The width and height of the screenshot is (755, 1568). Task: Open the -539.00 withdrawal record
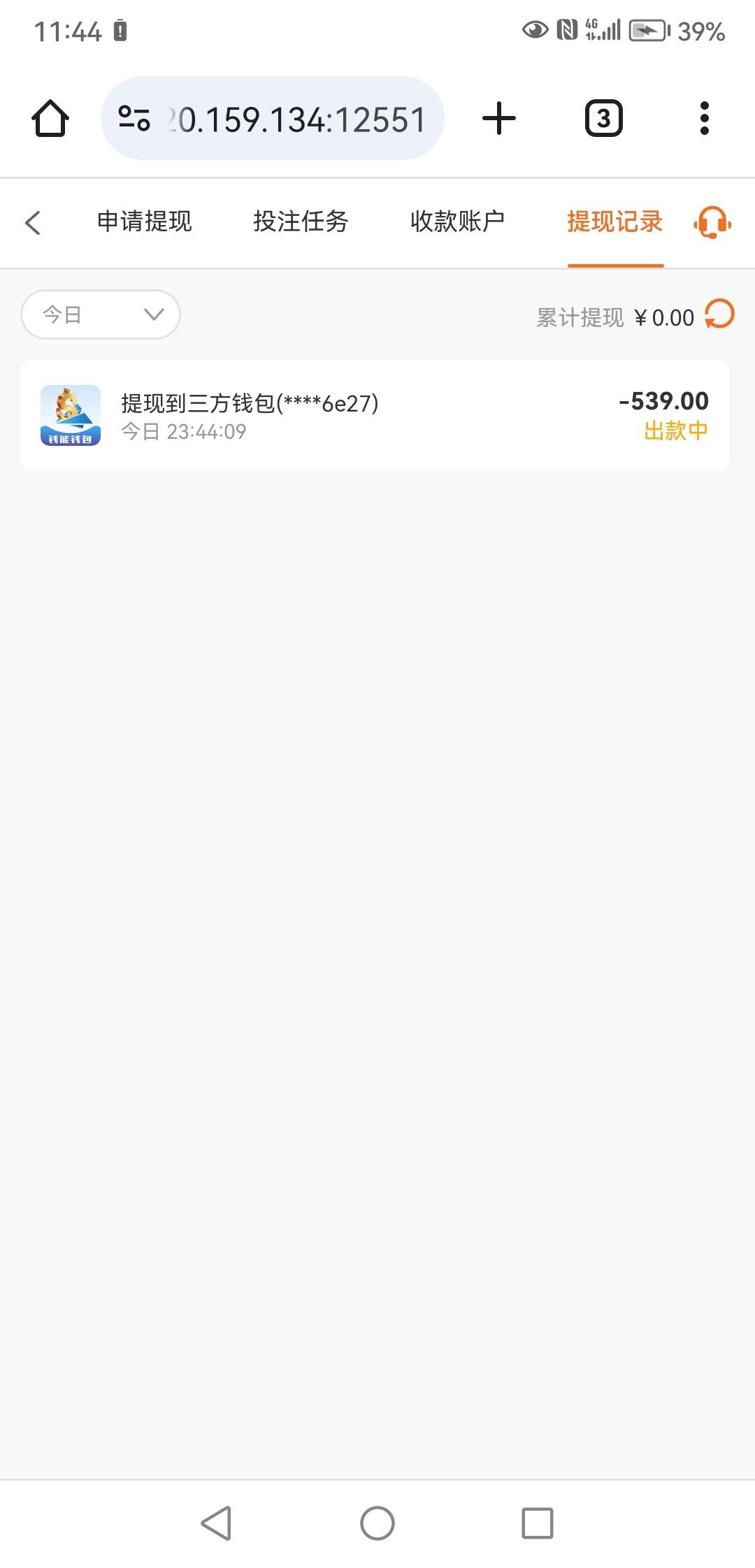(375, 416)
